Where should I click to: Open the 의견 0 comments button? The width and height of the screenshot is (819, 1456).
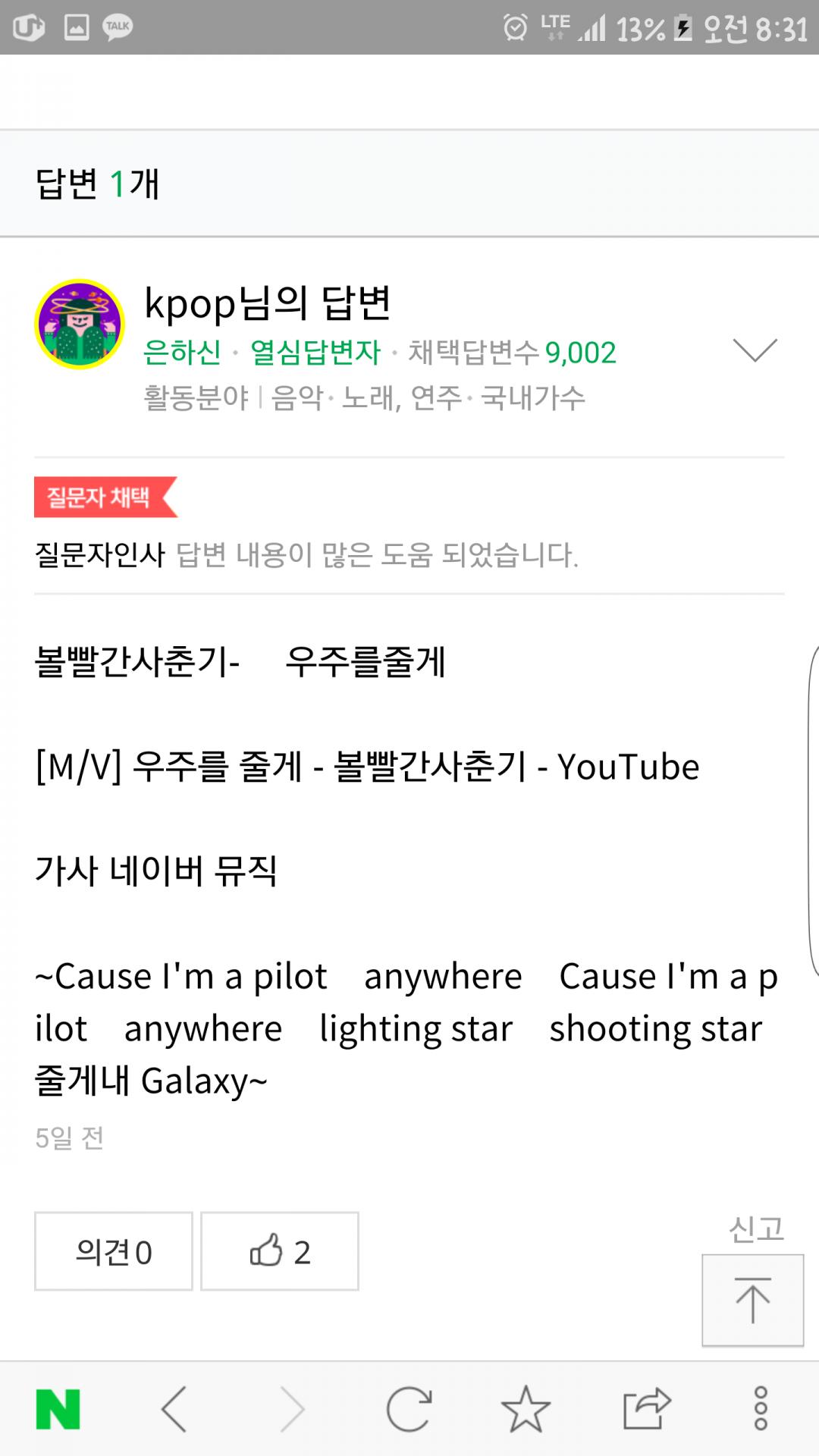coord(114,1251)
